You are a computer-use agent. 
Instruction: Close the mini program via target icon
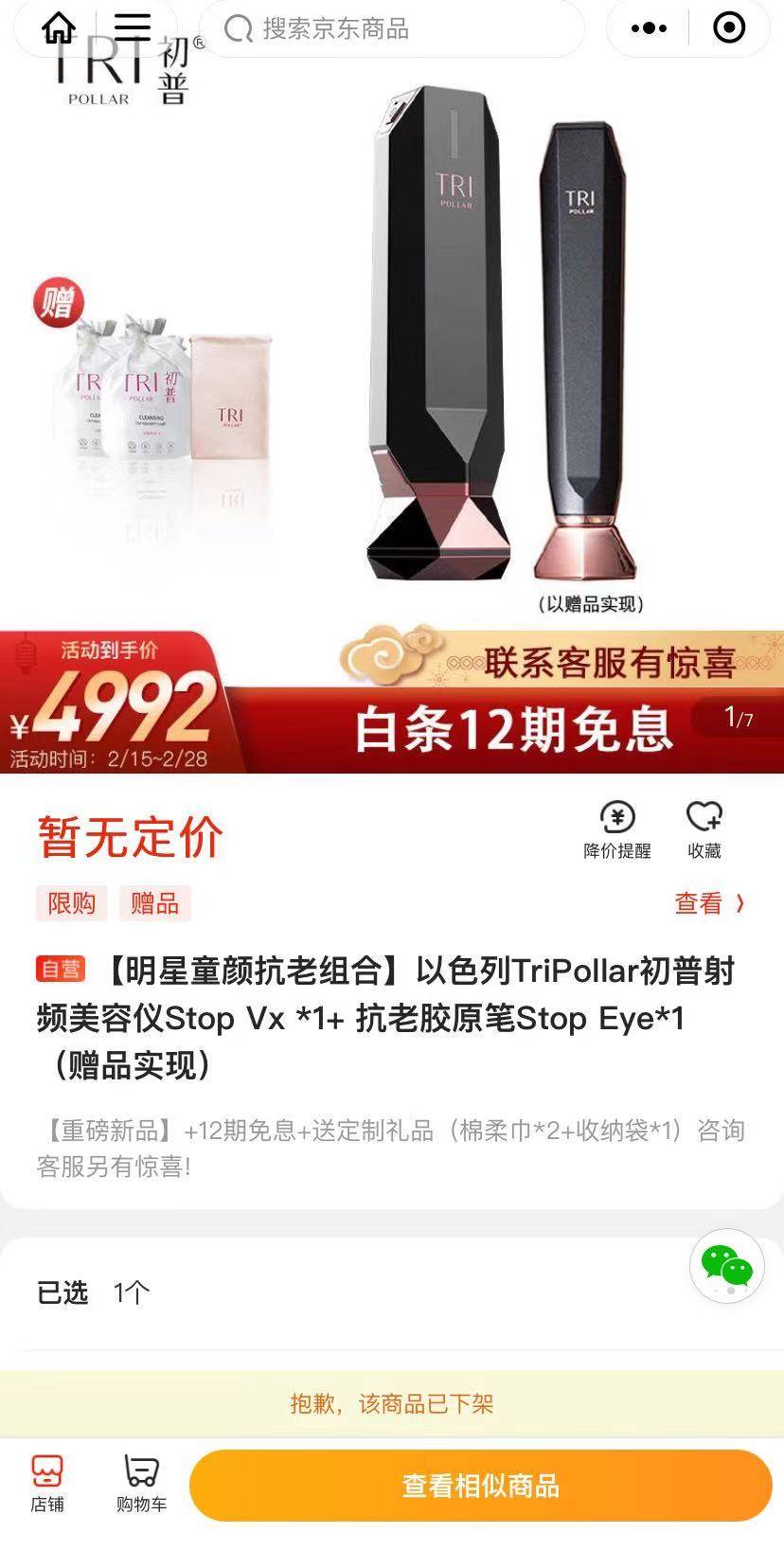[728, 28]
